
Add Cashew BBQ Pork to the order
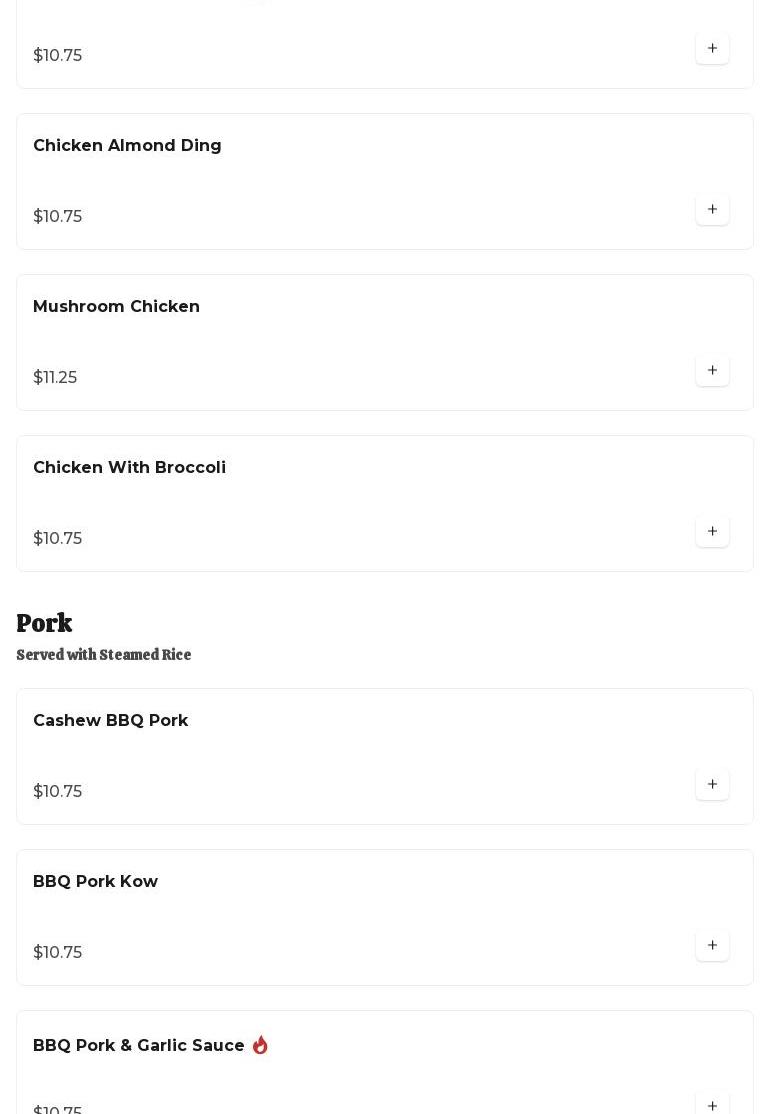(712, 785)
